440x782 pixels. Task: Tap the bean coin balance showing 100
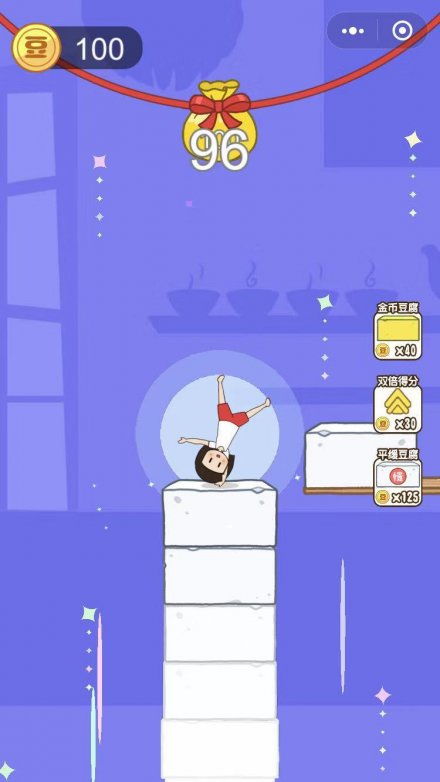click(x=77, y=48)
